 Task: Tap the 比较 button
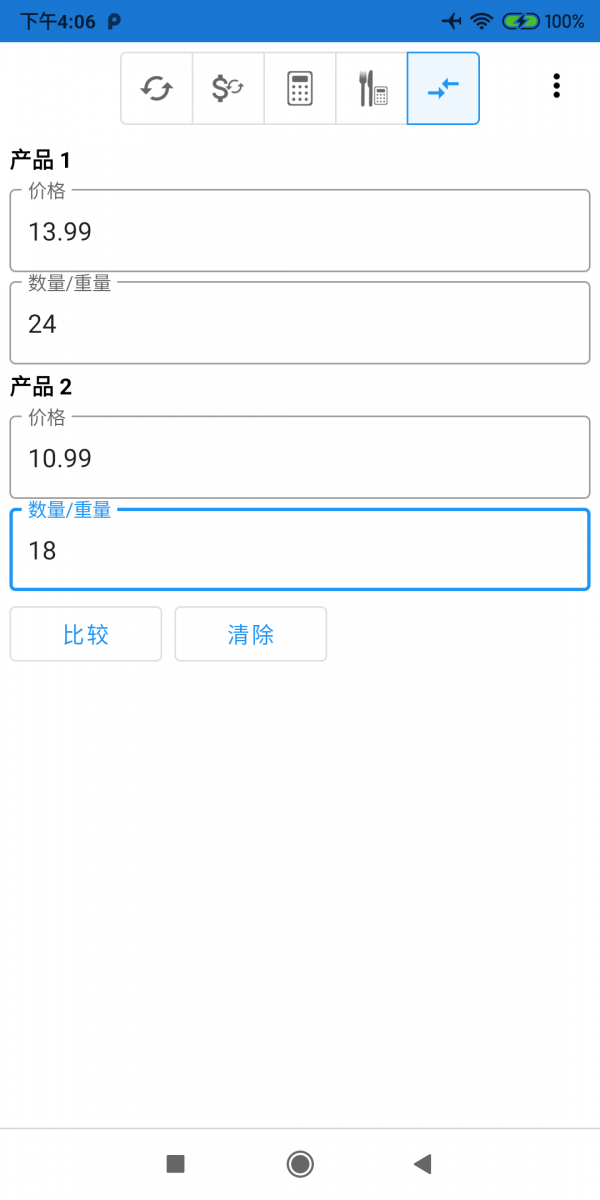pyautogui.click(x=86, y=634)
